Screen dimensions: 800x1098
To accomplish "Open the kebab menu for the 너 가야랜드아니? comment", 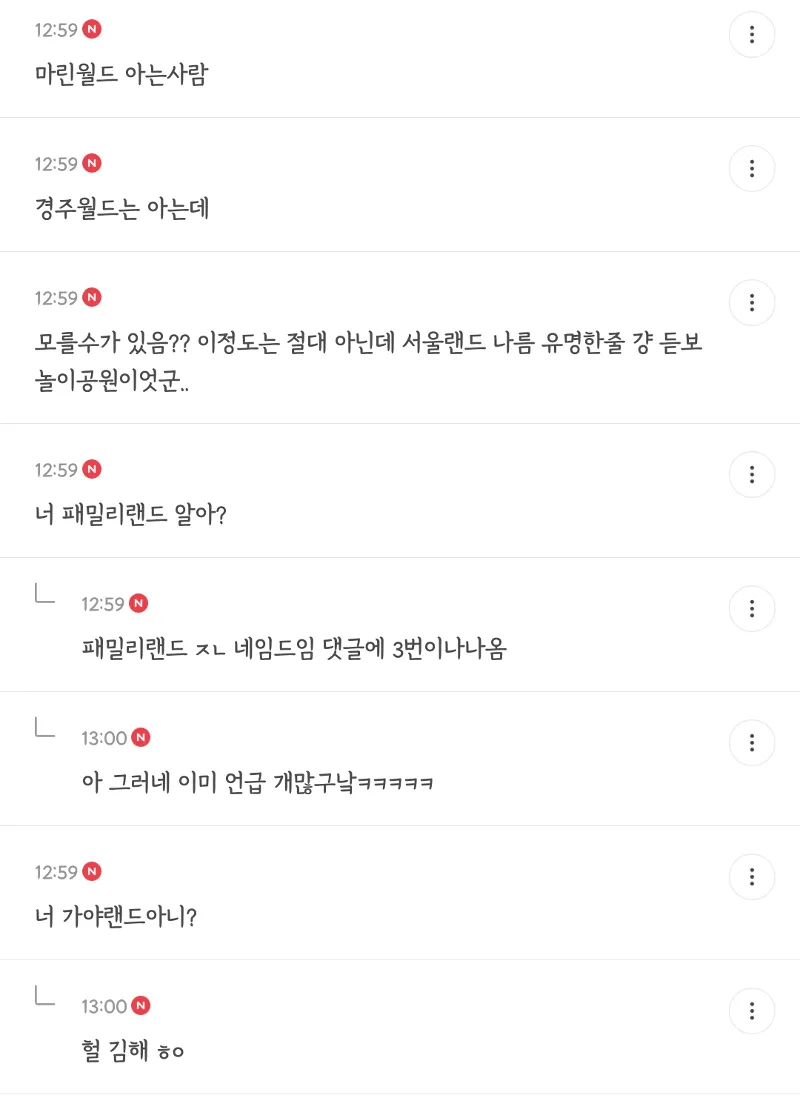I will pyautogui.click(x=751, y=877).
